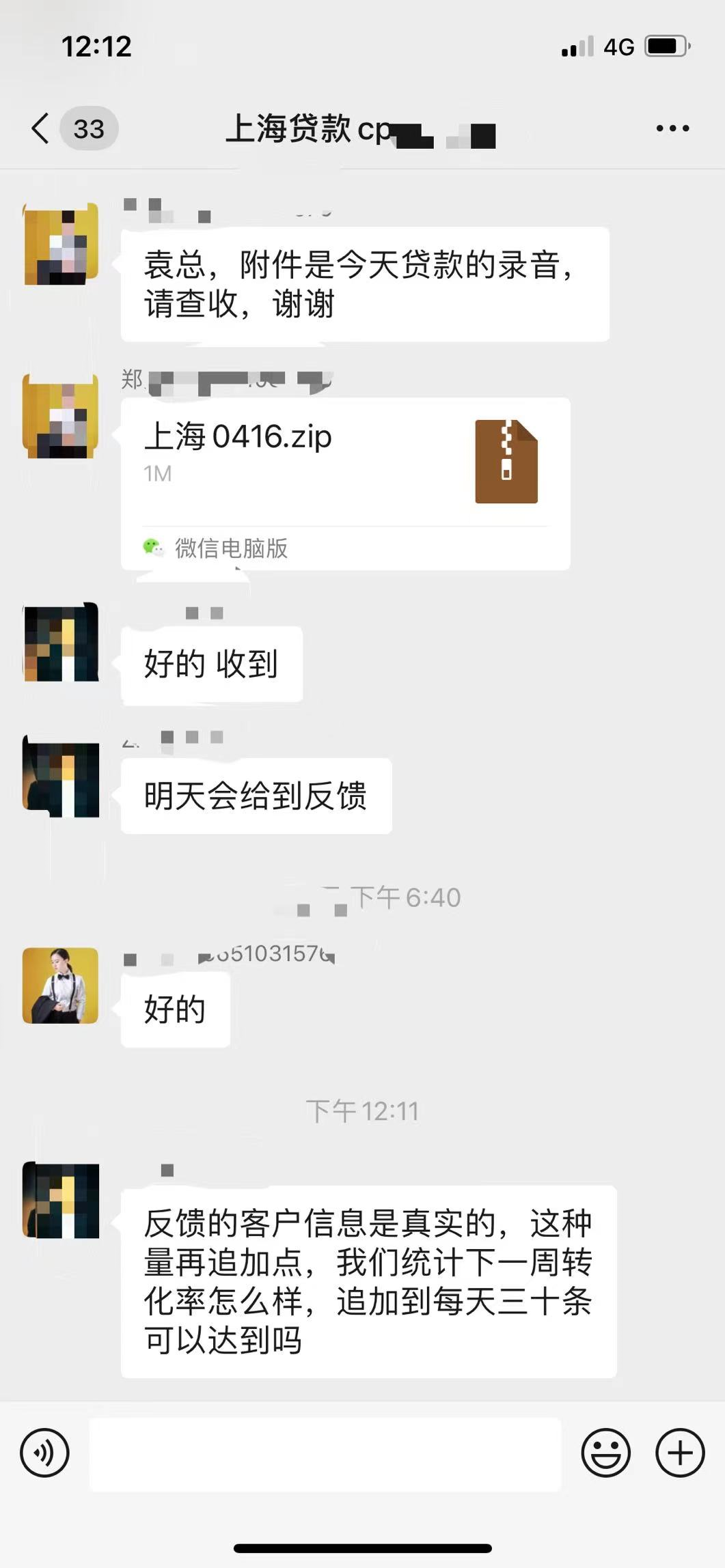The image size is (725, 1568).
Task: Tap the avatar beside 明天会给到反馈
Action: click(61, 778)
